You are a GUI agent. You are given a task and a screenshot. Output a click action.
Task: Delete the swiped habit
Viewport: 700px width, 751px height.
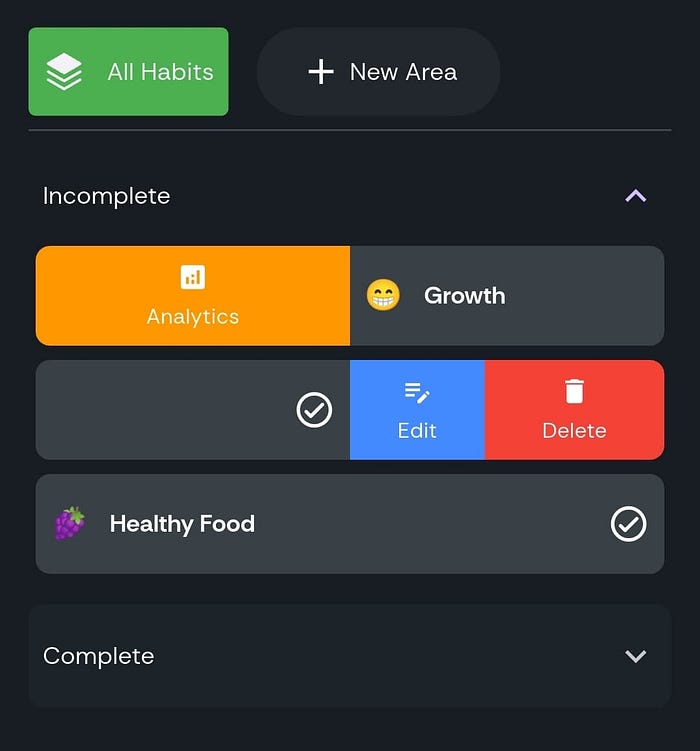574,410
